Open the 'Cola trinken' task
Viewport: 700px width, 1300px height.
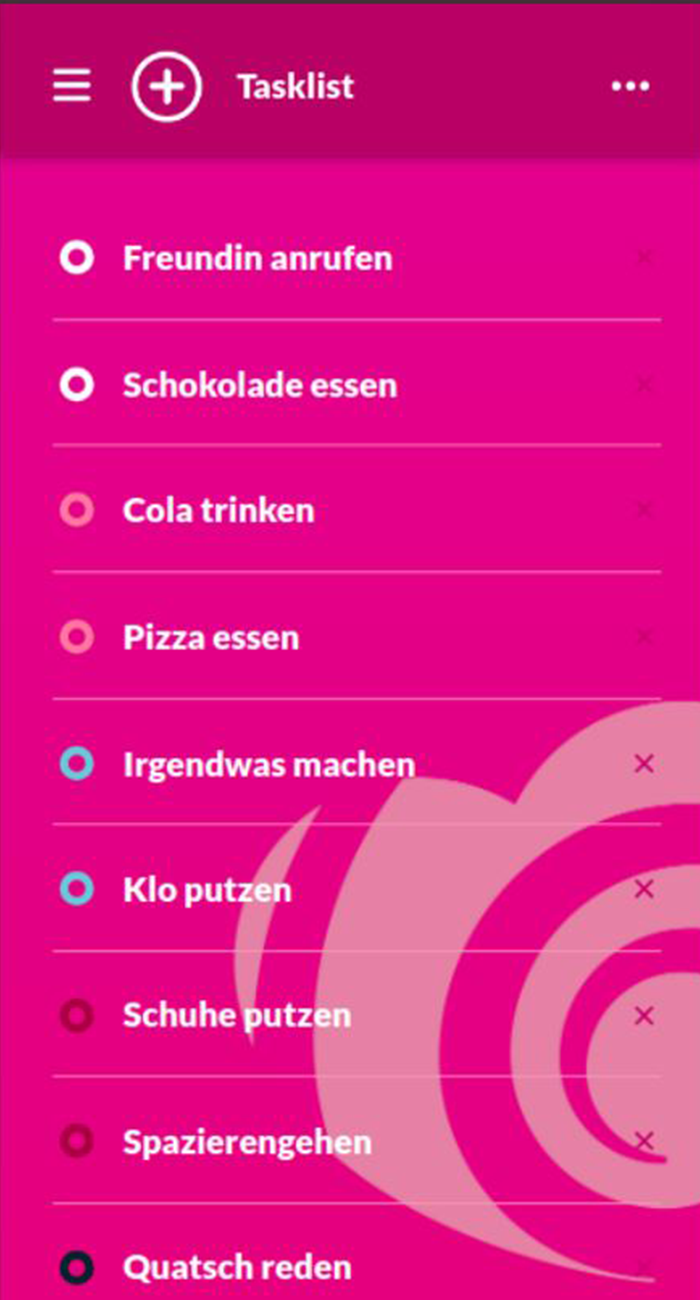click(218, 511)
